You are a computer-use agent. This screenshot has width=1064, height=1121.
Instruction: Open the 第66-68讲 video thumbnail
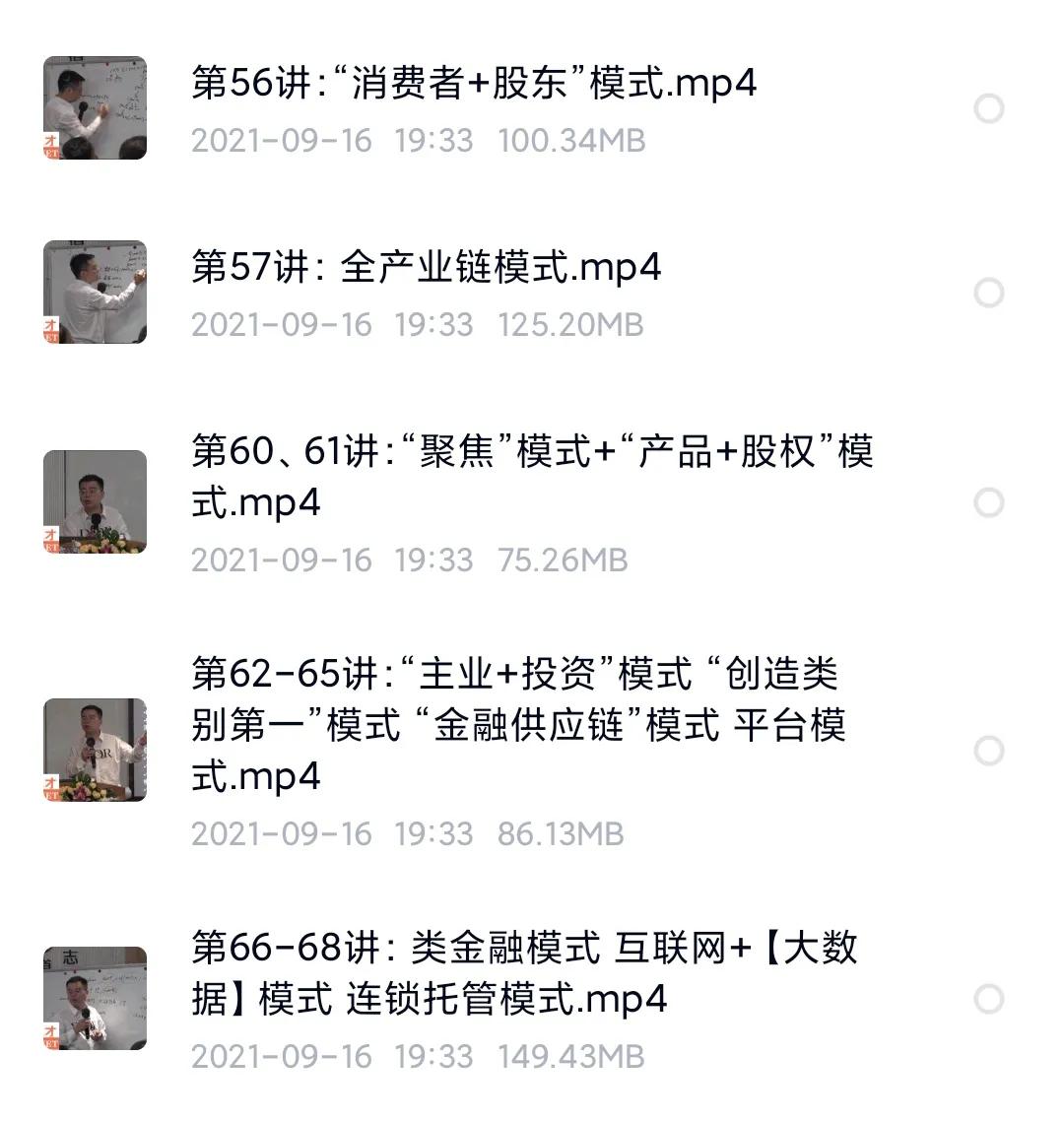[94, 998]
